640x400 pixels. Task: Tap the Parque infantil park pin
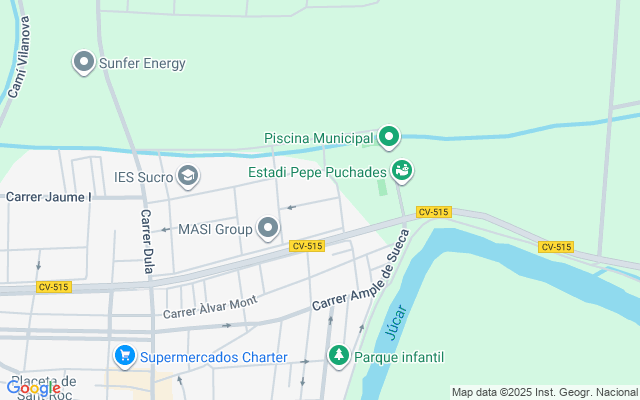pos(339,356)
